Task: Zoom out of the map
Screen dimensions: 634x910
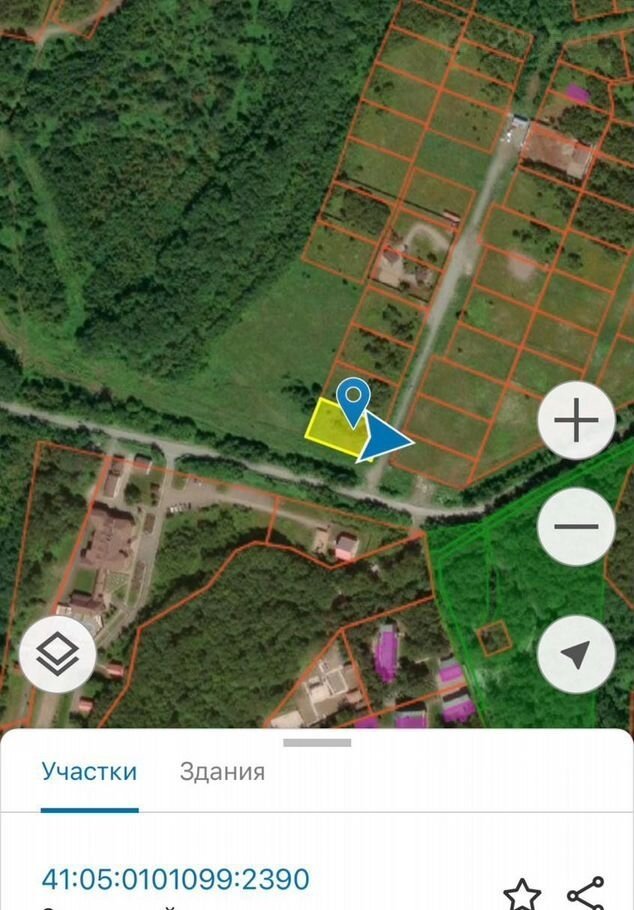Action: coord(575,527)
